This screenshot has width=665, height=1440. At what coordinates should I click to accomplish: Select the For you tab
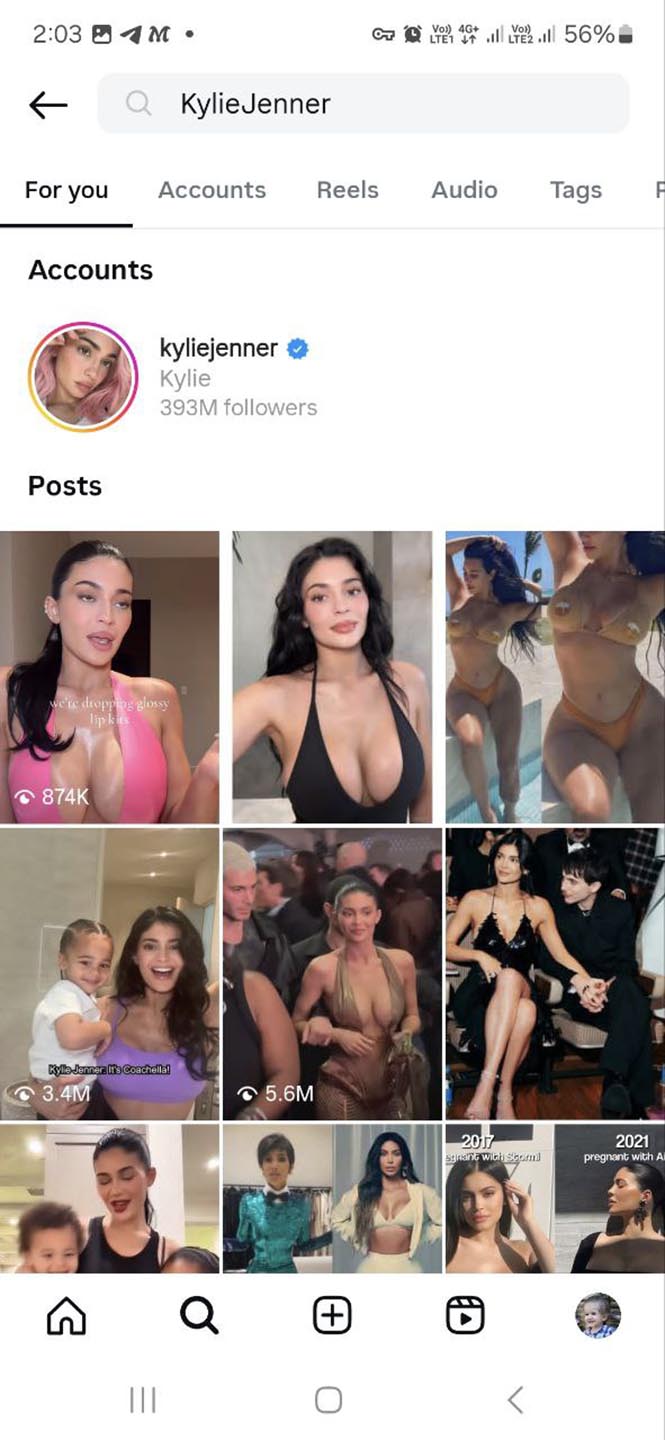(x=66, y=190)
